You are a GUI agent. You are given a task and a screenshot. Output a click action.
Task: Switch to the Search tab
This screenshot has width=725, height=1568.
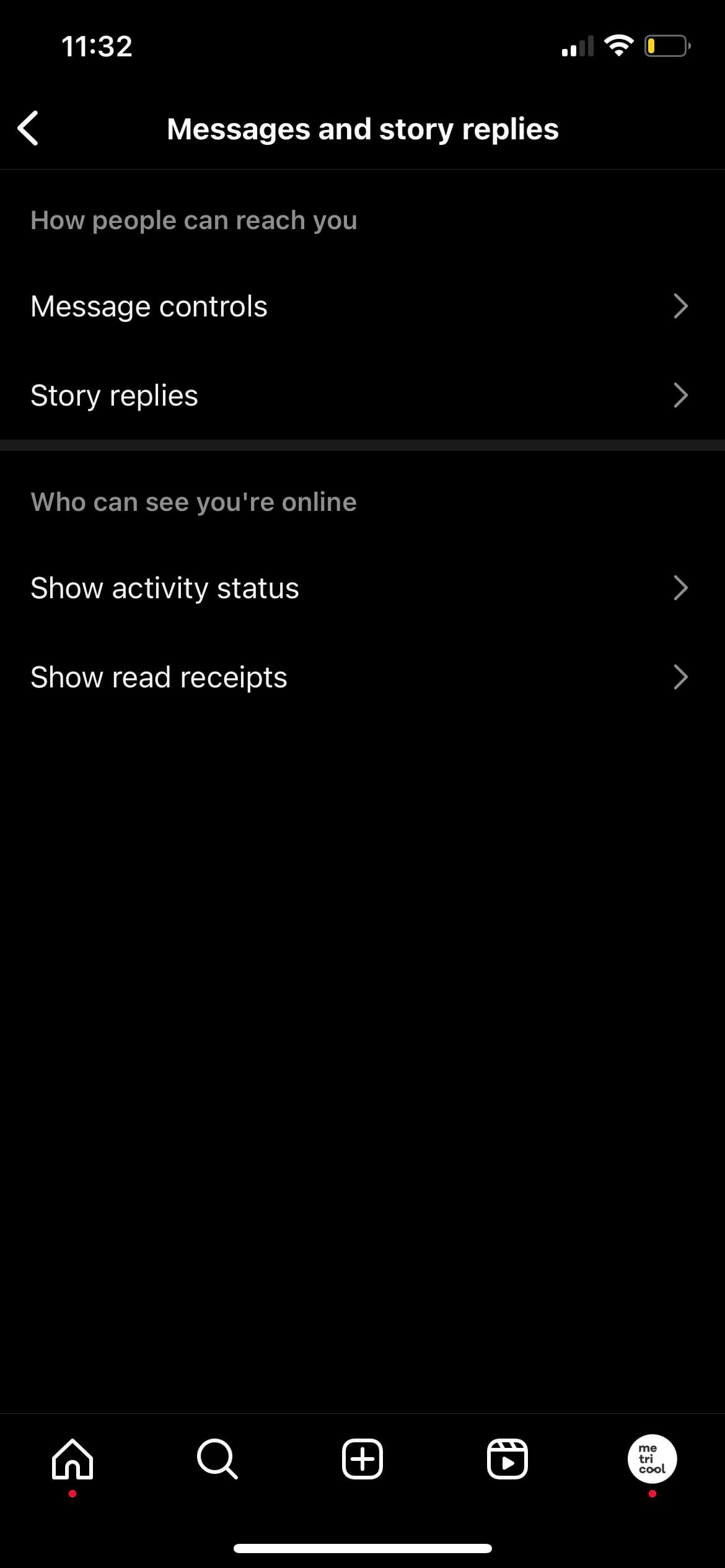pos(217,1459)
